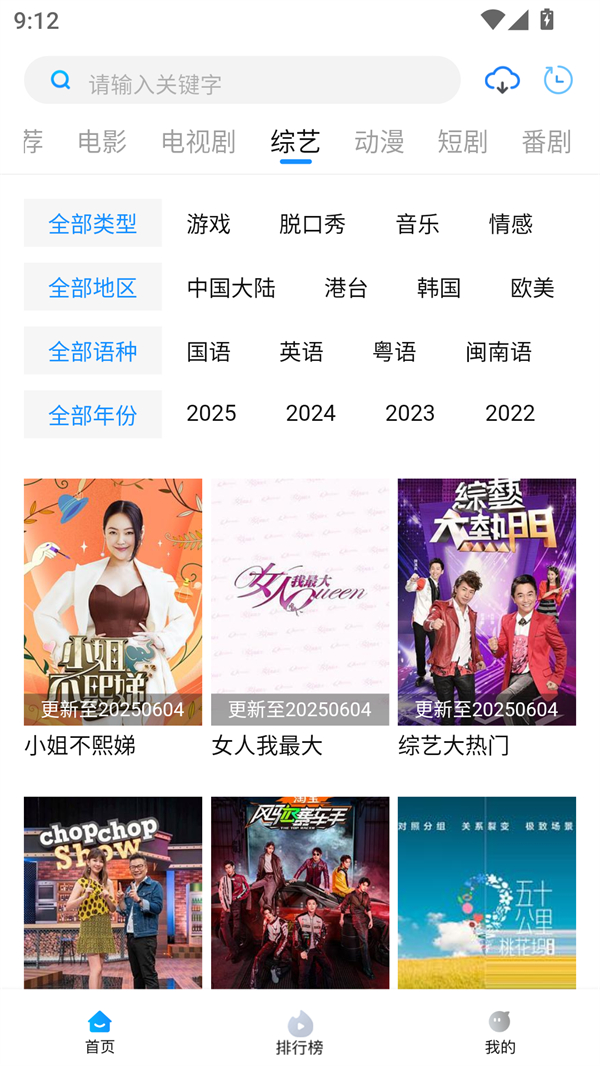Open the cloud download icon
This screenshot has width=600, height=1066.
[502, 81]
